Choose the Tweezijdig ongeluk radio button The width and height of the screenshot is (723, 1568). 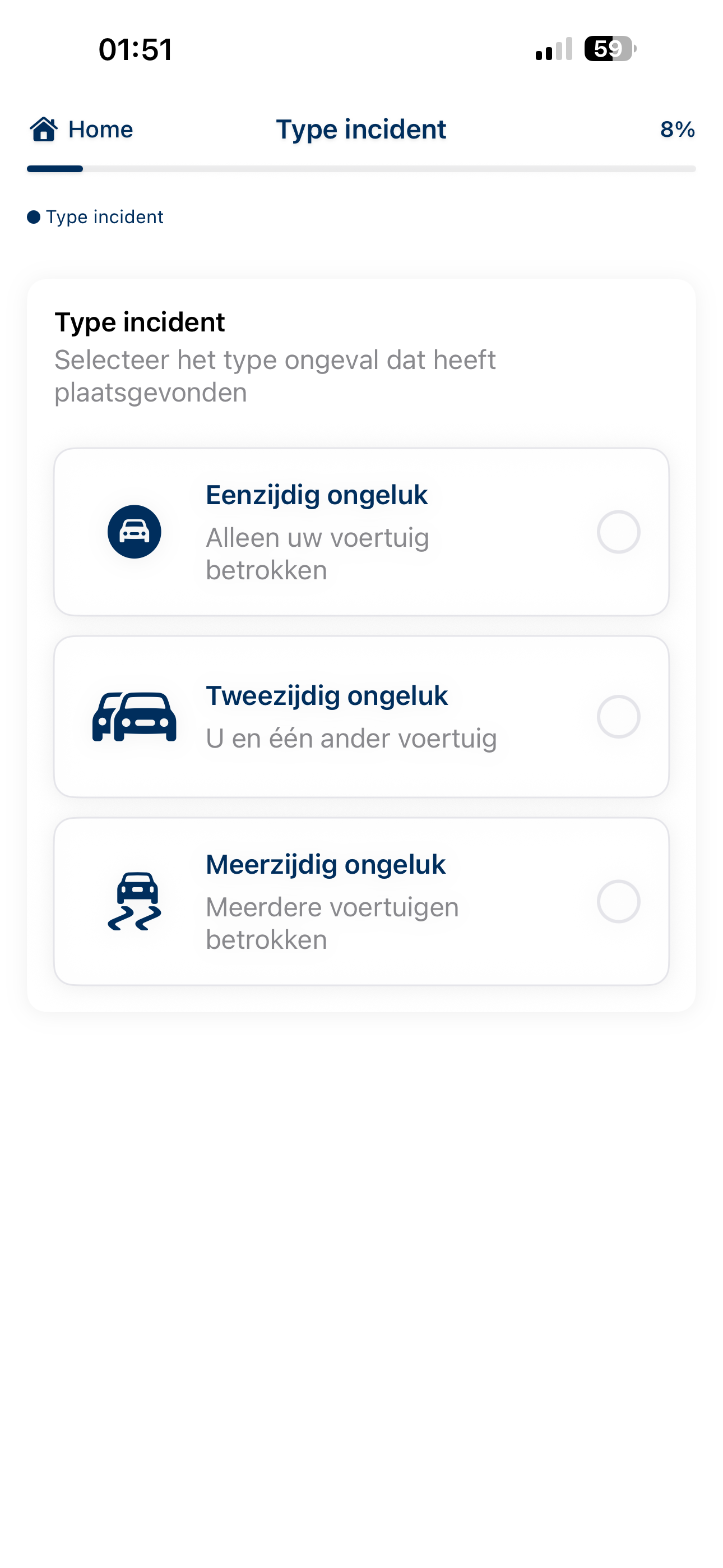point(619,717)
